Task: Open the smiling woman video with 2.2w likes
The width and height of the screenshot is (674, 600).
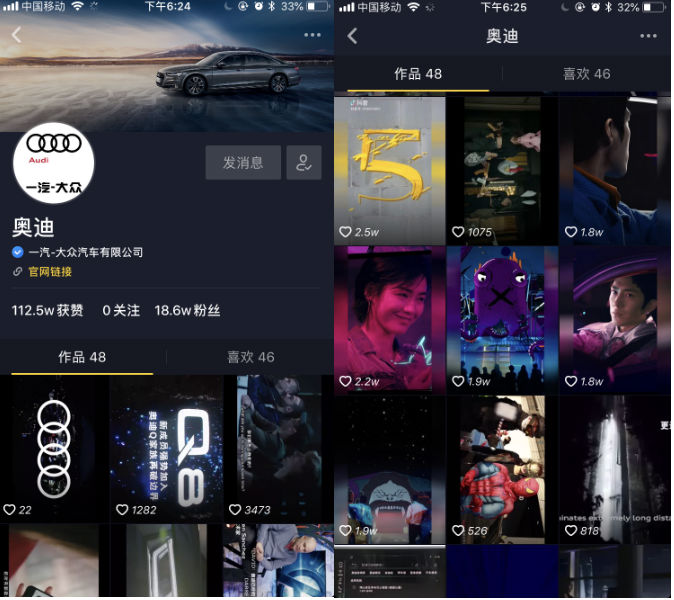Action: [389, 318]
